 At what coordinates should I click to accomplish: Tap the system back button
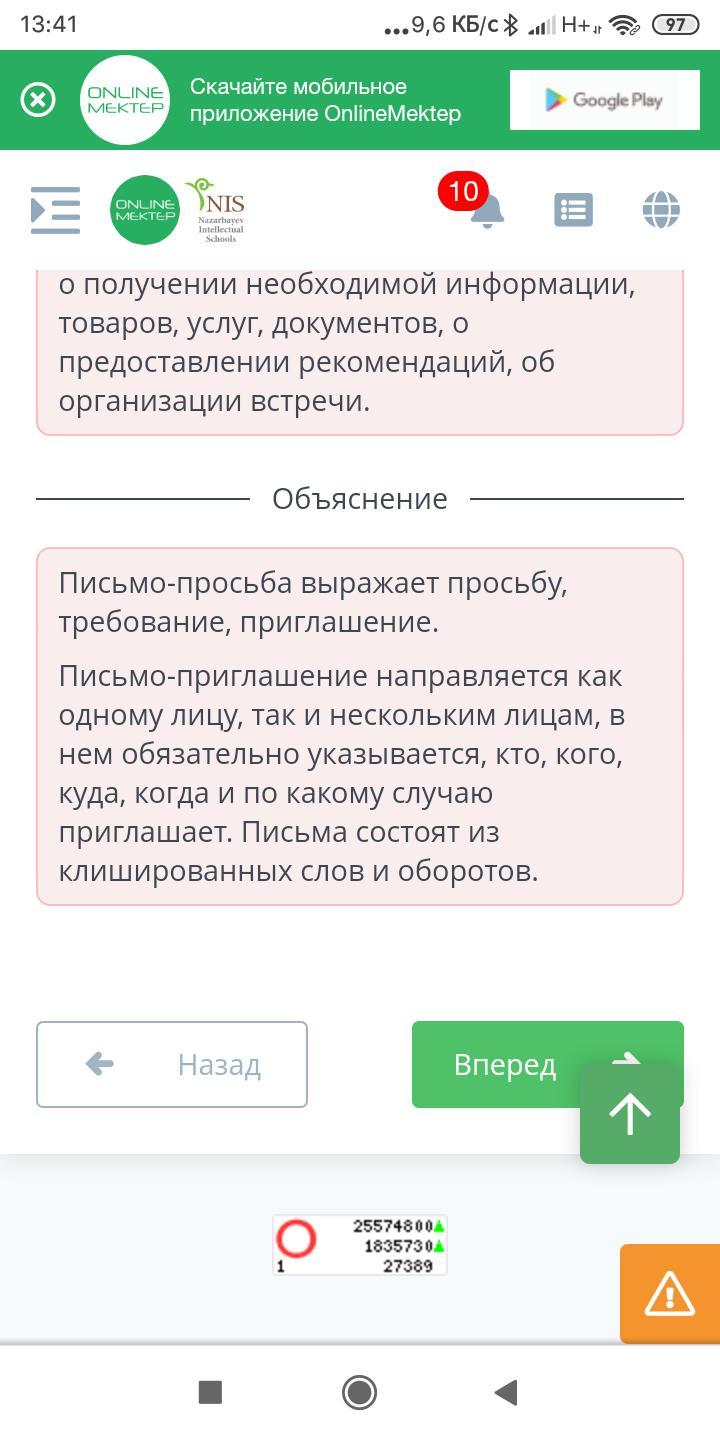(x=506, y=1392)
